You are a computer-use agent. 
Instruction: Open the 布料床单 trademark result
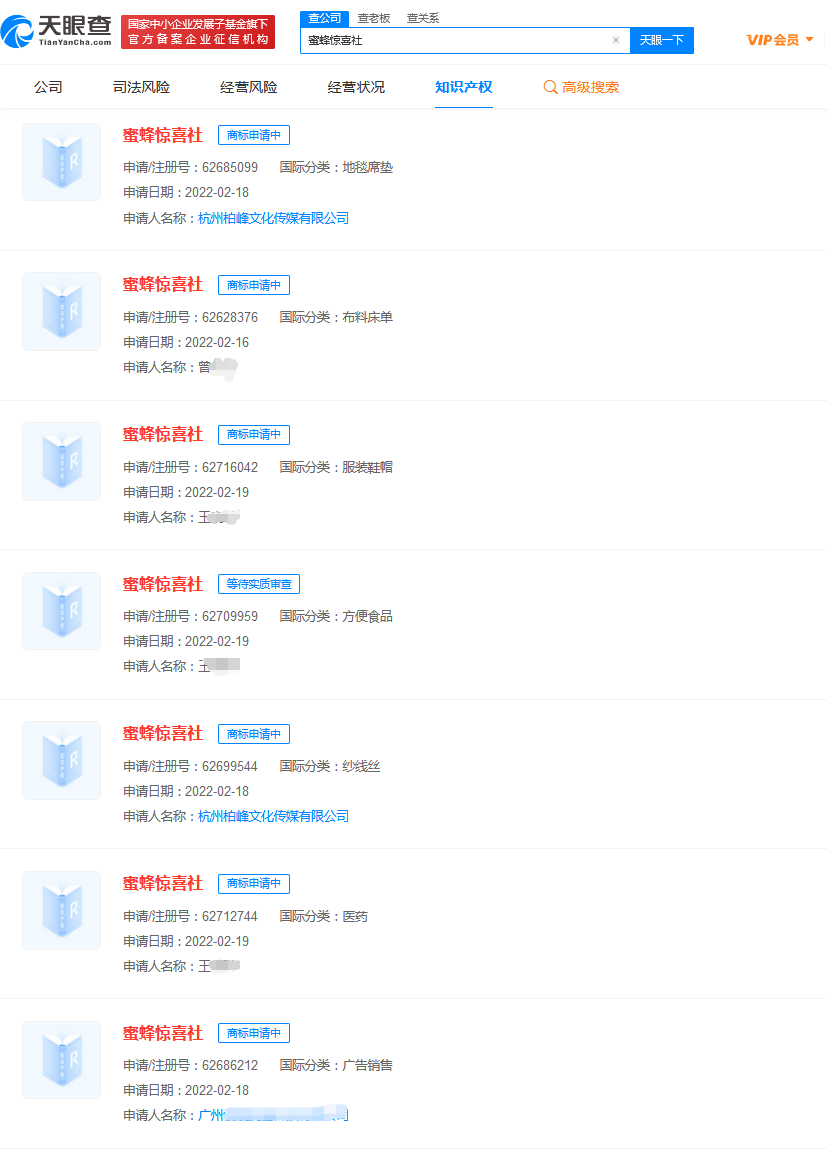pyautogui.click(x=163, y=285)
